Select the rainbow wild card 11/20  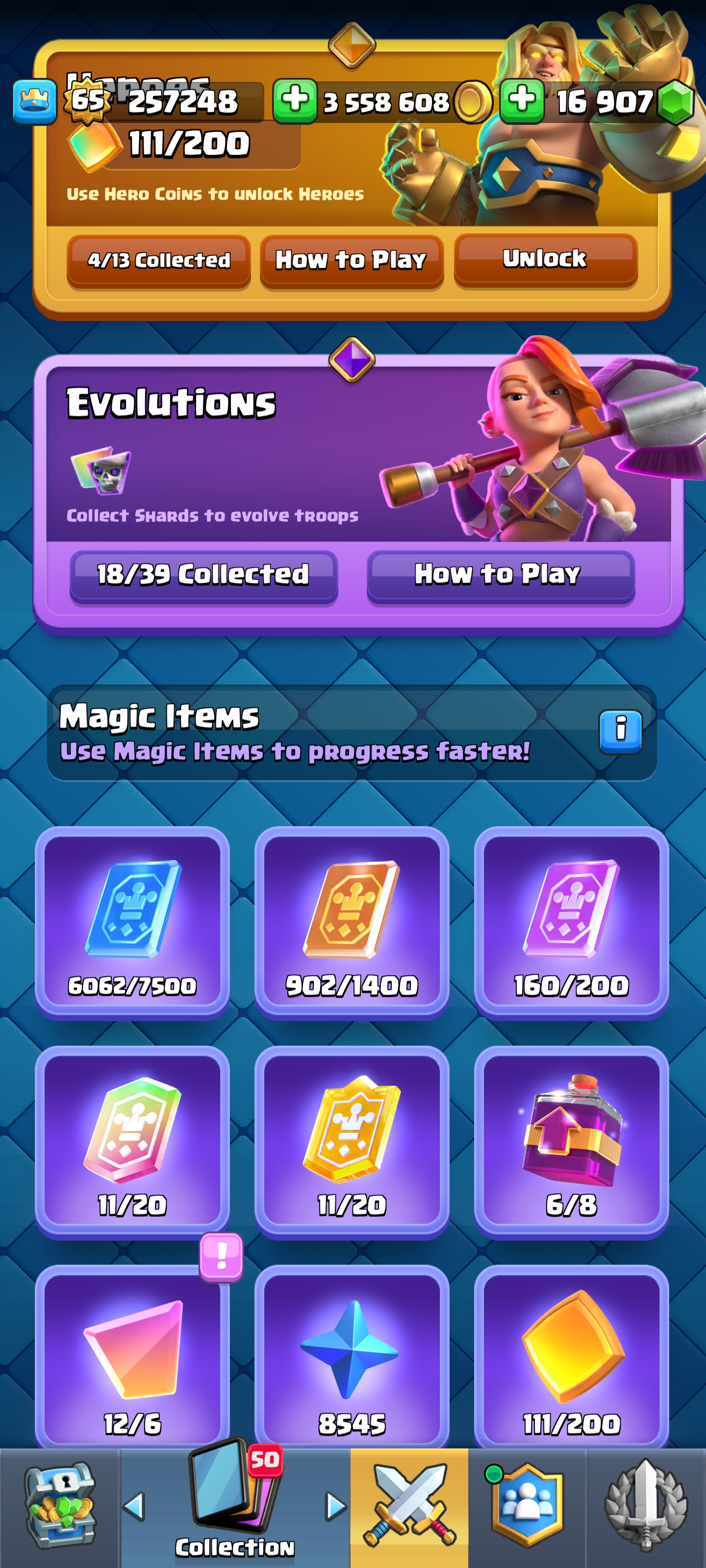pyautogui.click(x=132, y=1140)
